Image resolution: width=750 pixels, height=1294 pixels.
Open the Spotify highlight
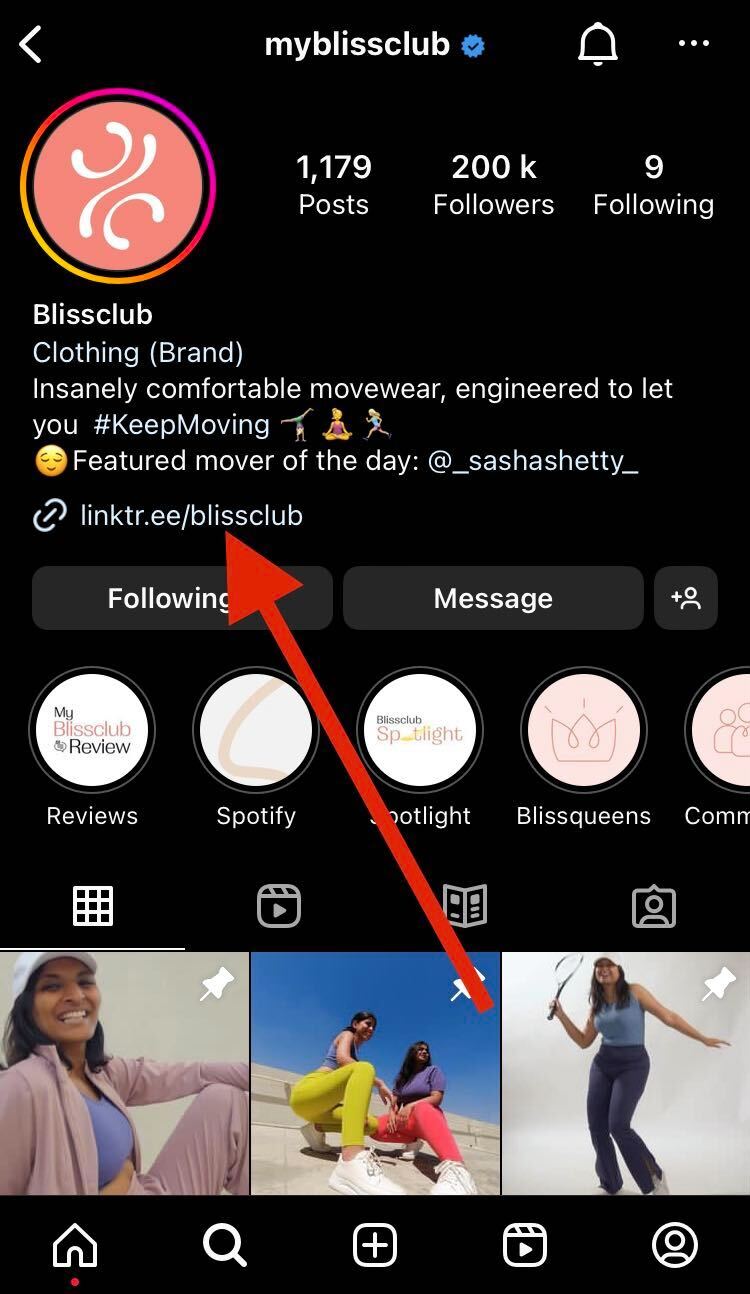tap(256, 732)
